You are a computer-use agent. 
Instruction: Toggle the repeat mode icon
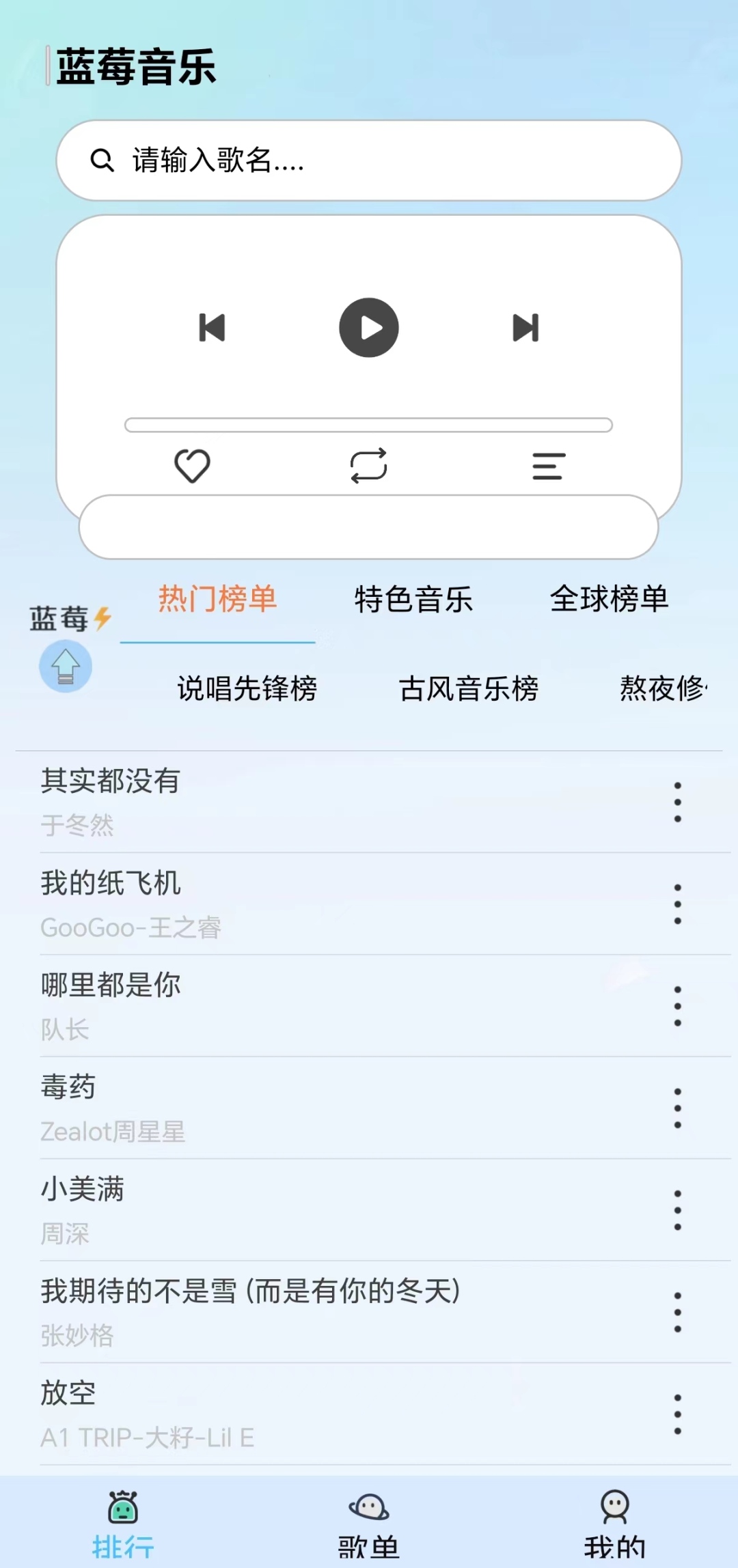(369, 466)
